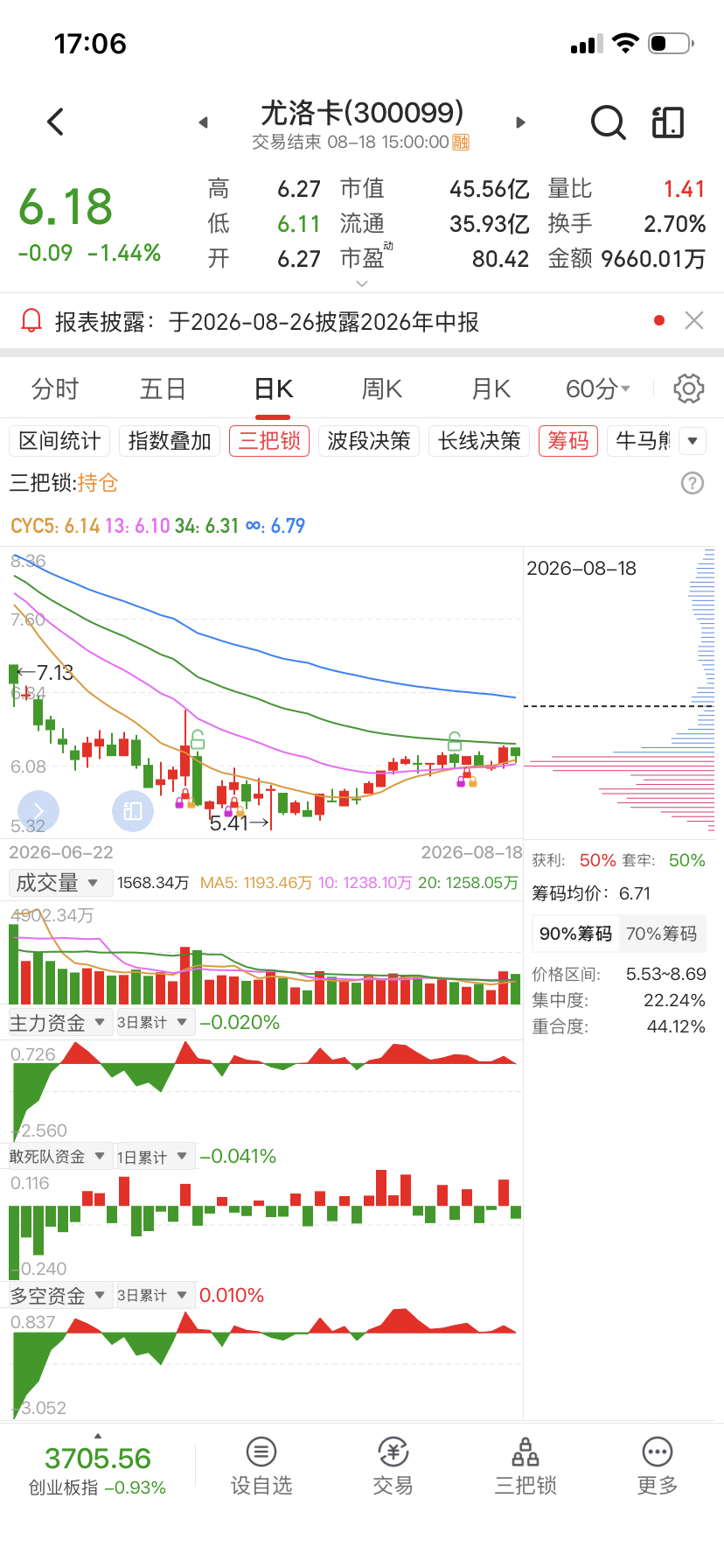Screen dimensions: 724x1568
Task: Switch to the next stock arrow
Action: click(x=520, y=122)
